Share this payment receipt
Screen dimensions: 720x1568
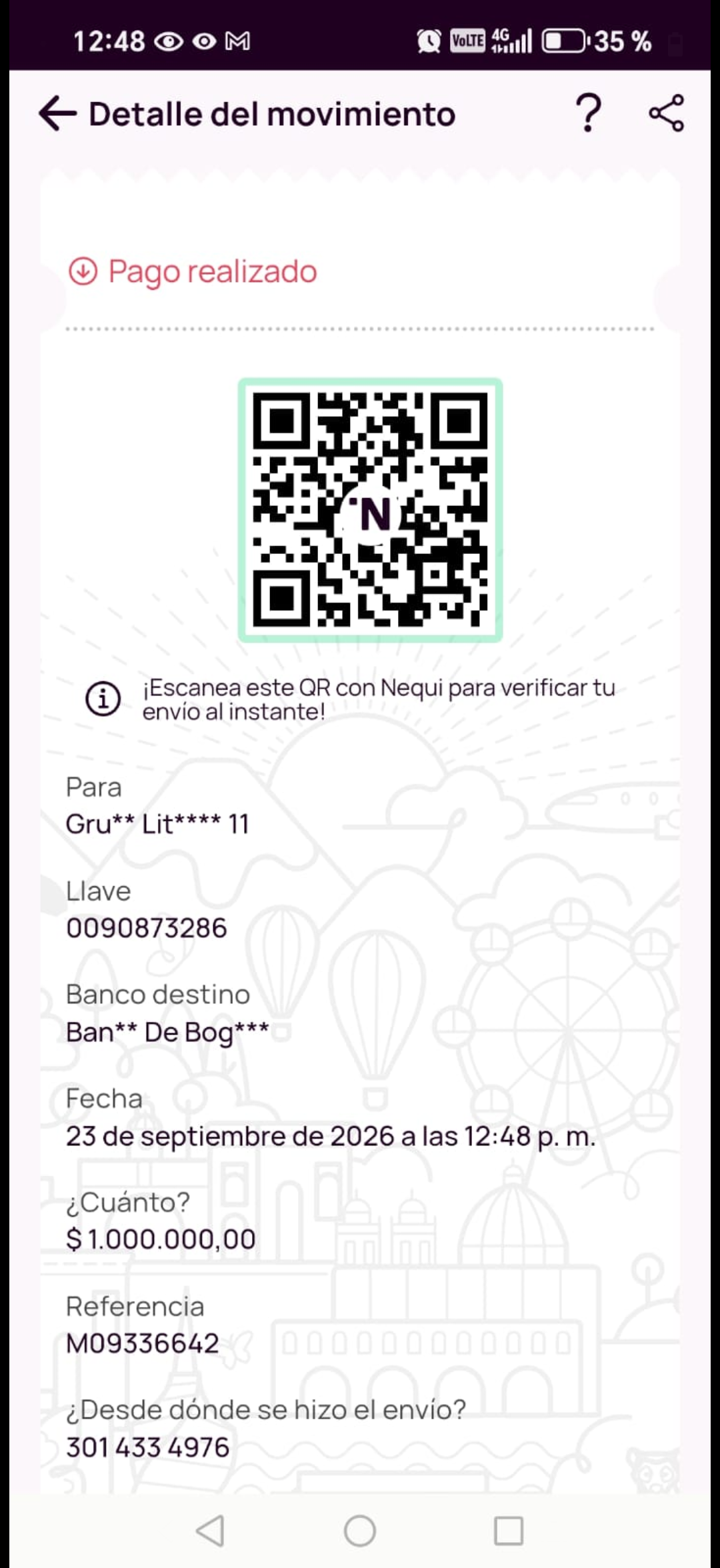pyautogui.click(x=667, y=113)
